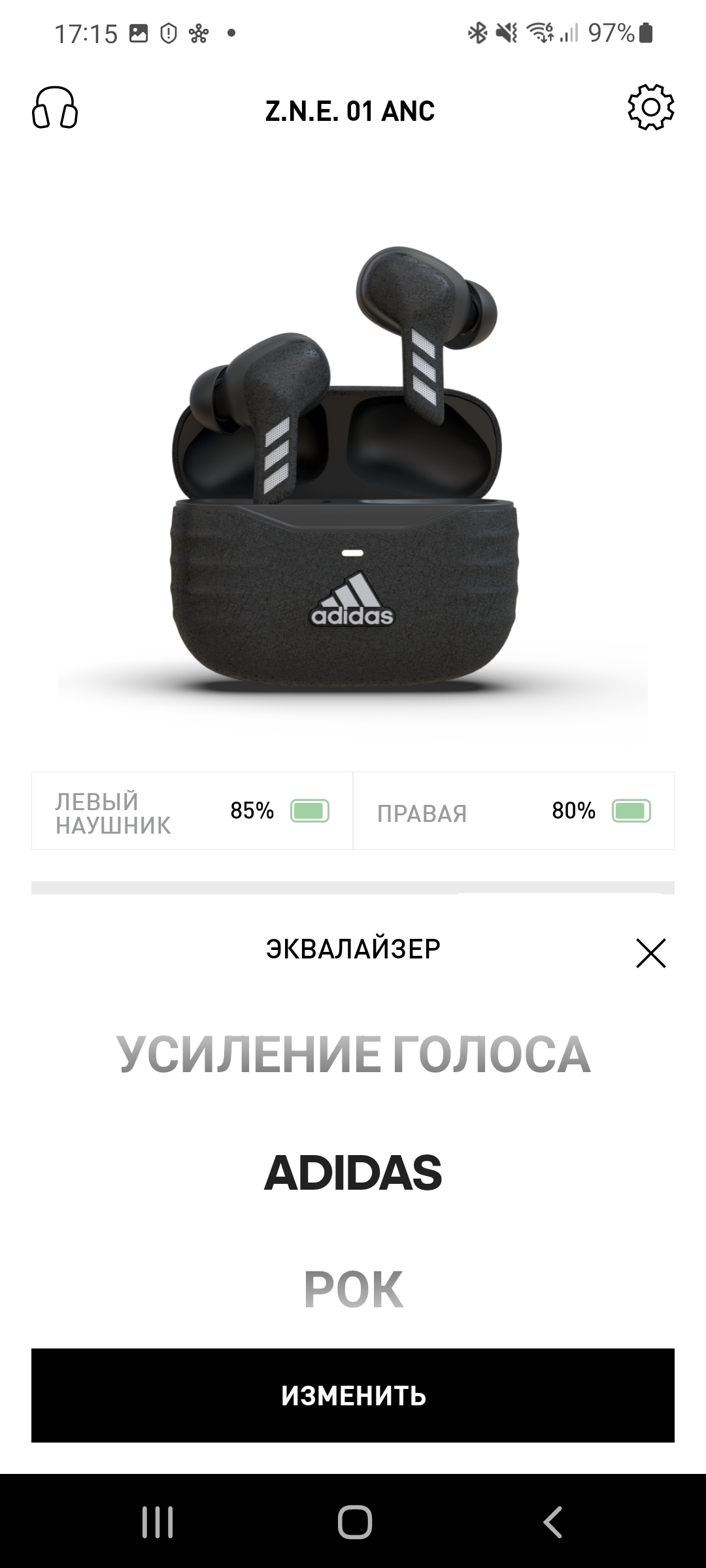Open the headphones device icon
This screenshot has height=1568, width=706.
[x=55, y=108]
